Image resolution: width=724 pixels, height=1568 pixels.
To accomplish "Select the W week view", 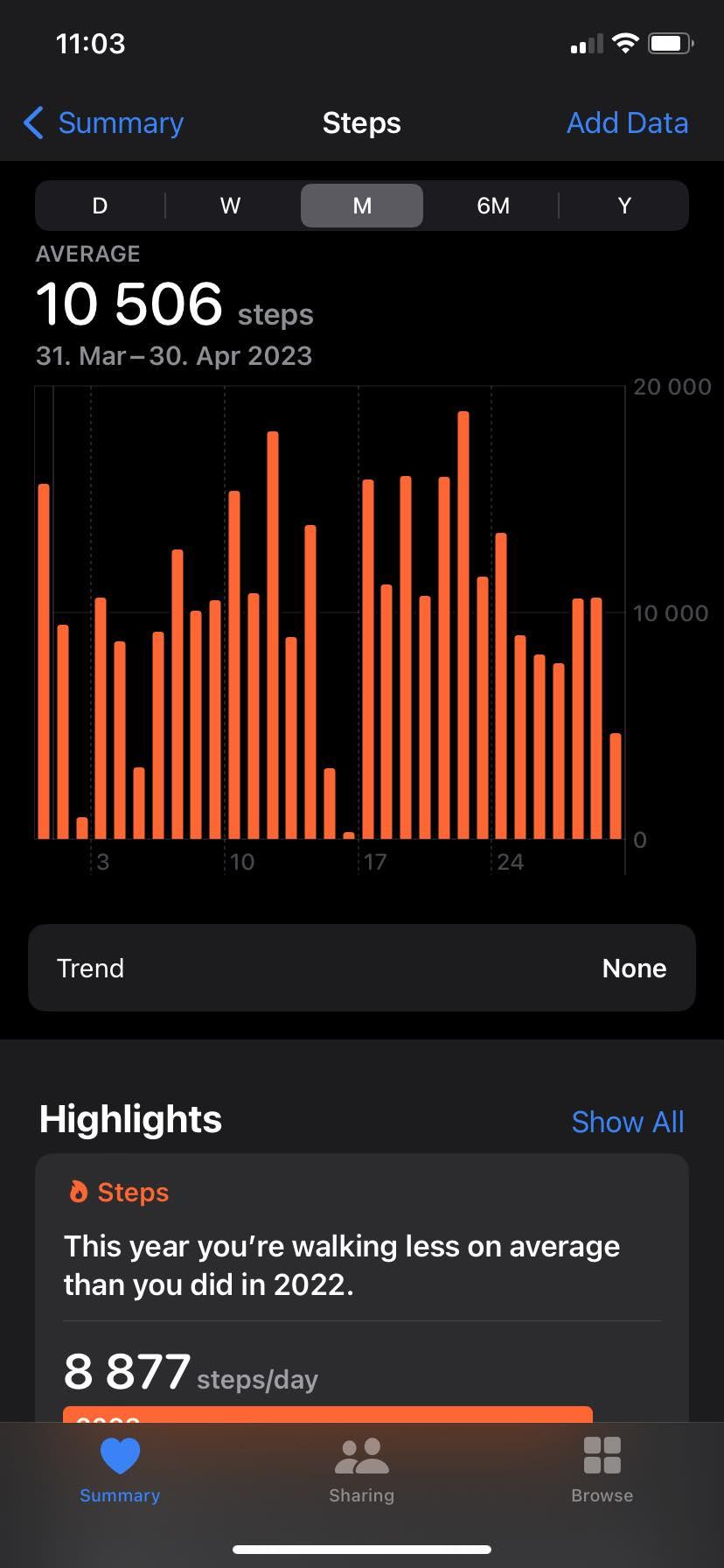I will point(230,206).
